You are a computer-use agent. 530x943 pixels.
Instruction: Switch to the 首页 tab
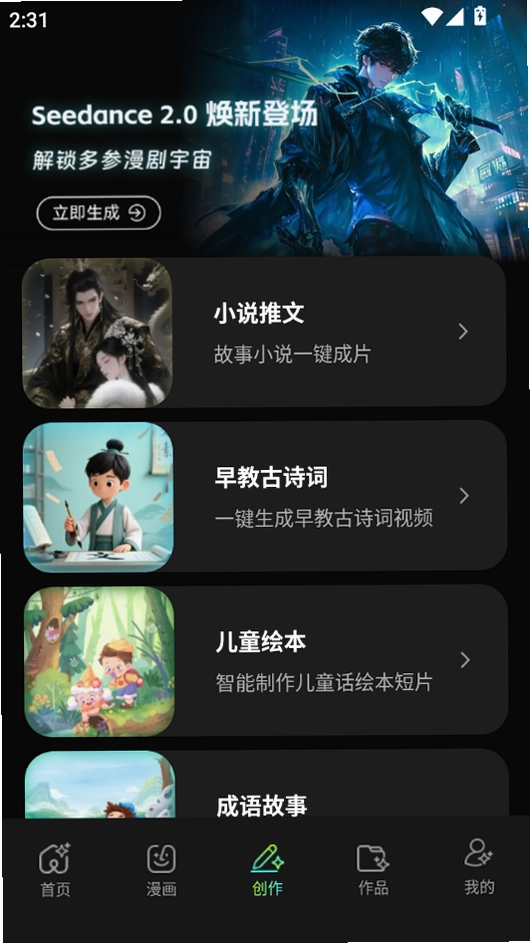[55, 869]
